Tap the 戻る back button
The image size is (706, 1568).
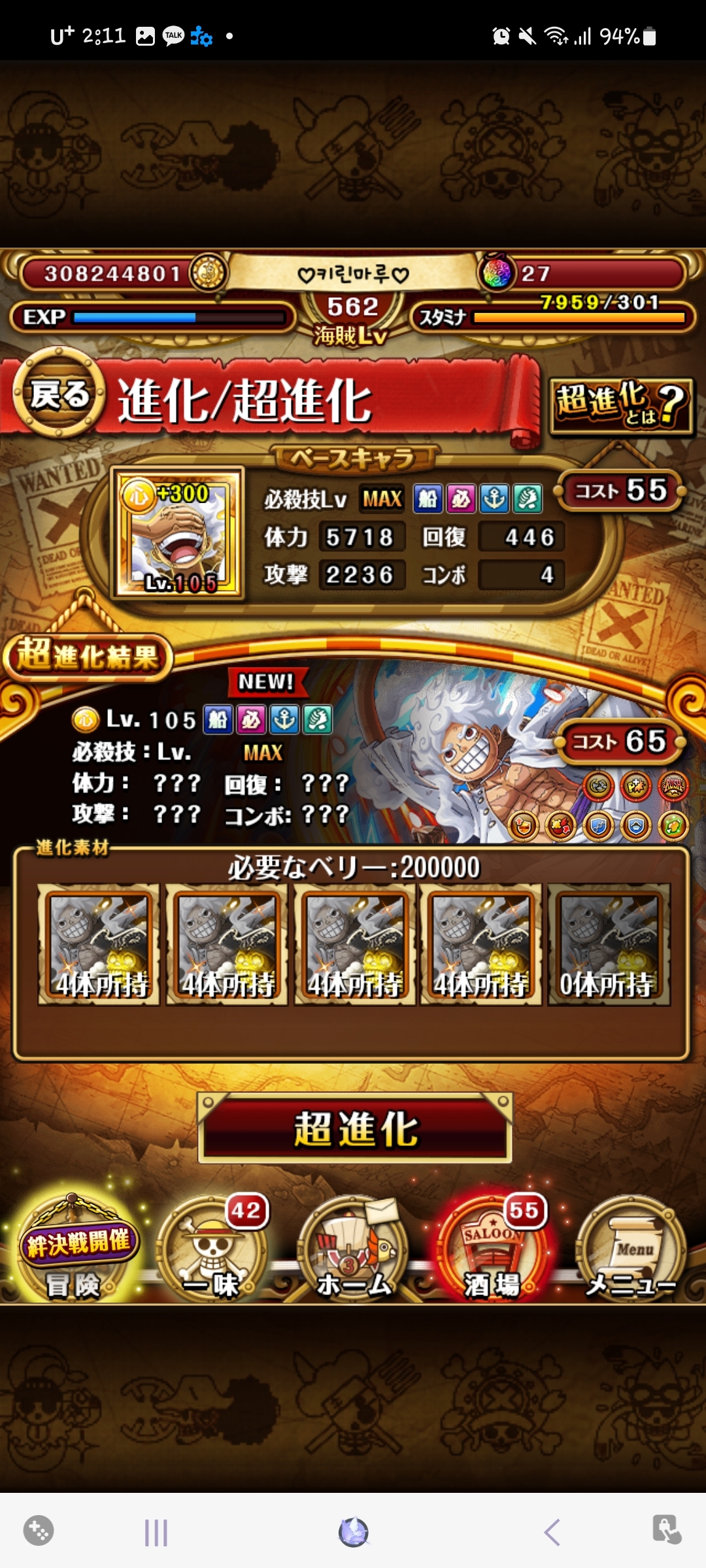click(x=59, y=393)
